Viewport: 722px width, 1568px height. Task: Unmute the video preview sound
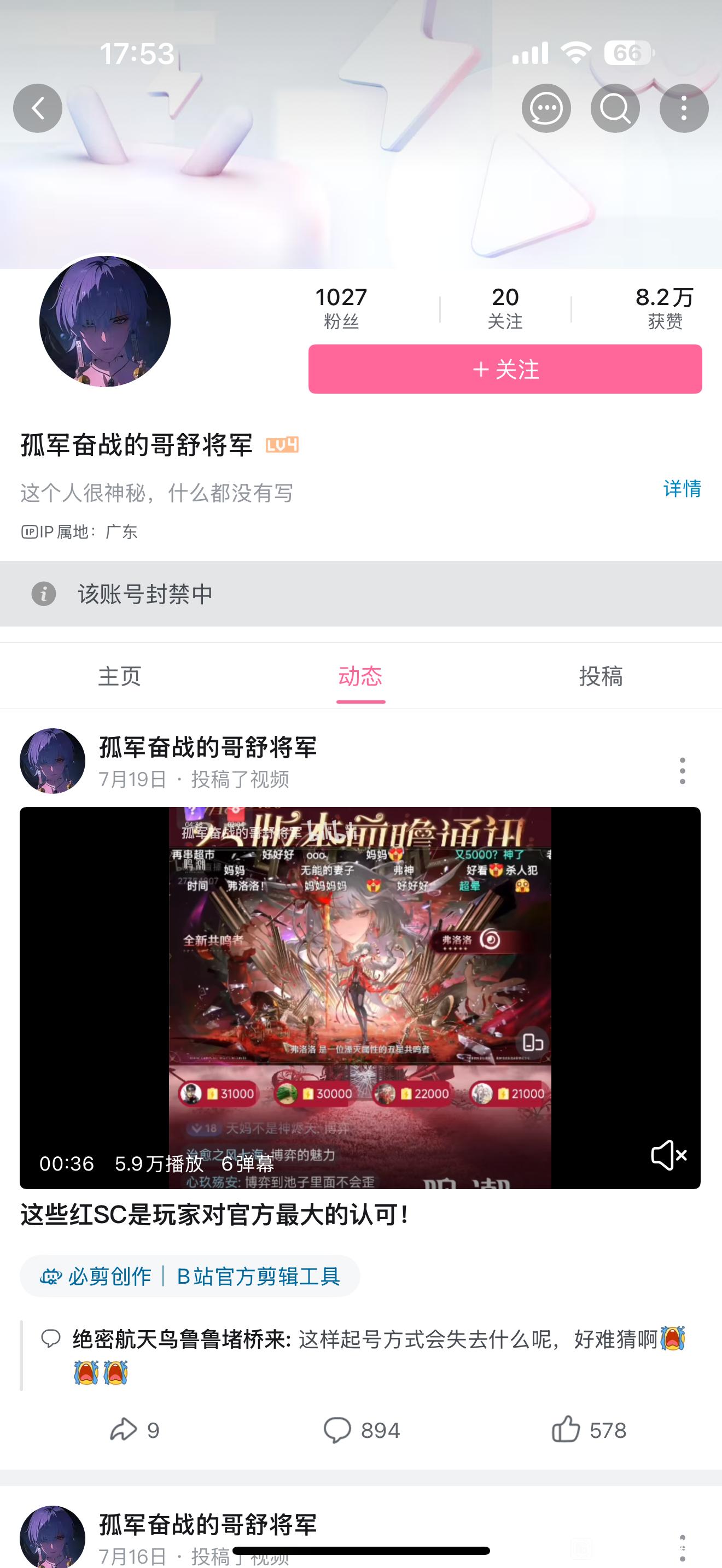click(x=668, y=1155)
